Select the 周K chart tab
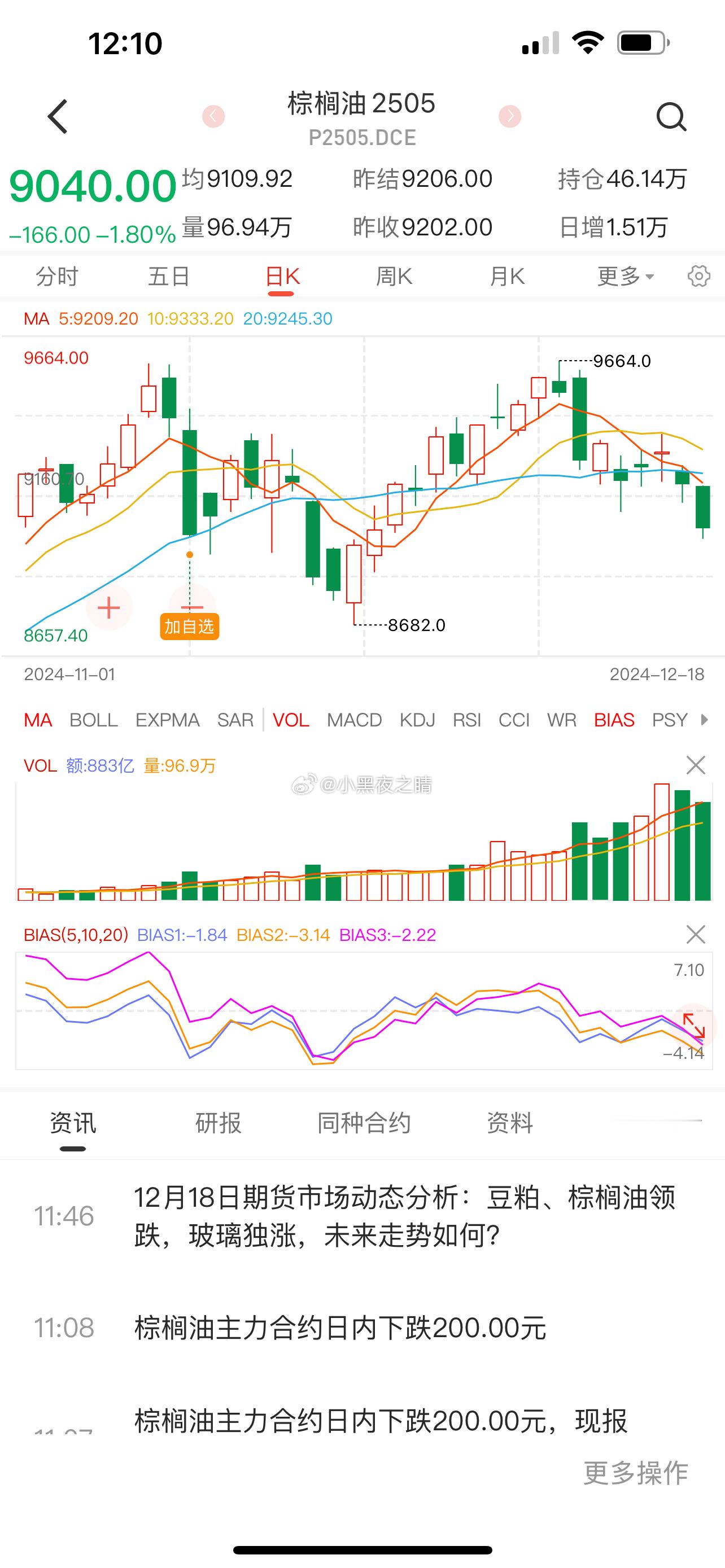 tap(394, 277)
